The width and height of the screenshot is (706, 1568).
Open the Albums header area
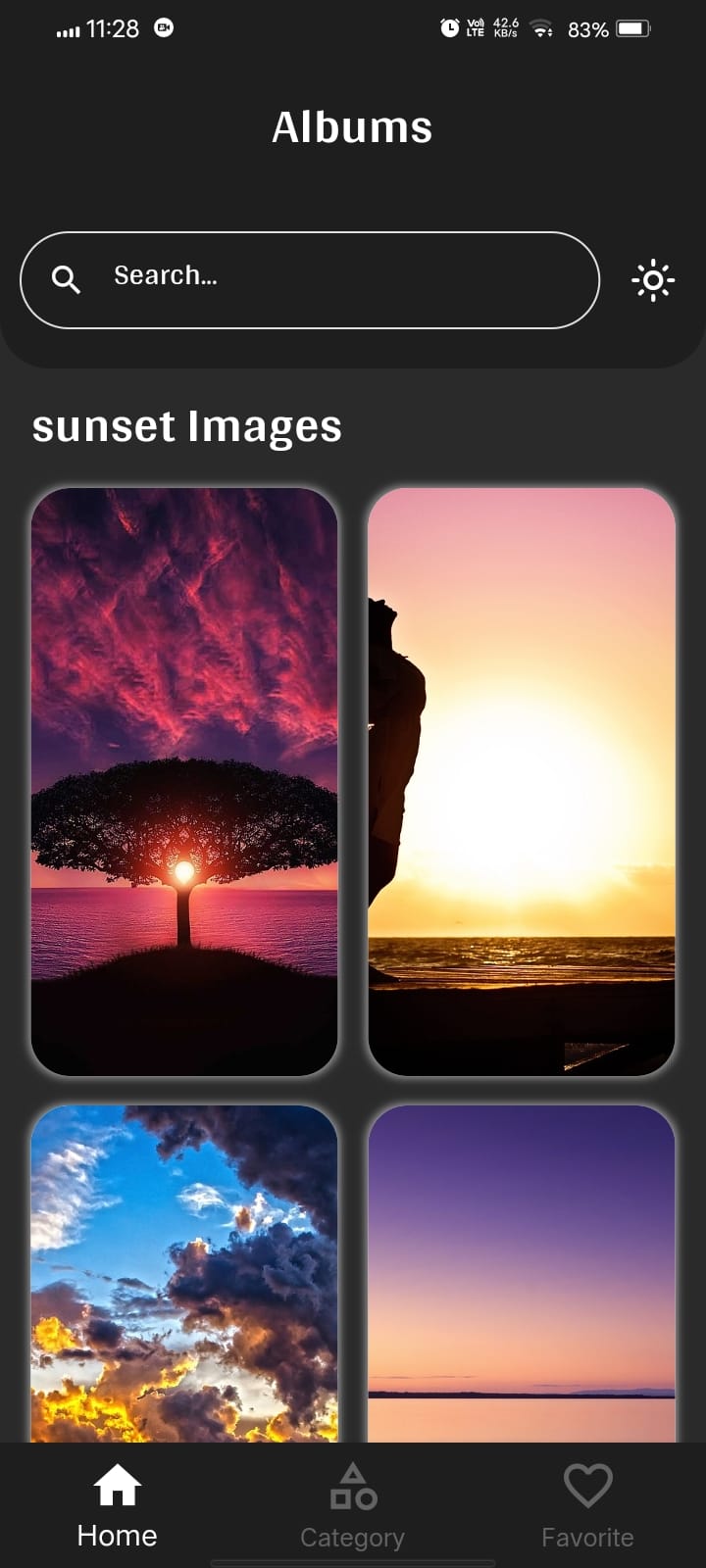pos(353,125)
